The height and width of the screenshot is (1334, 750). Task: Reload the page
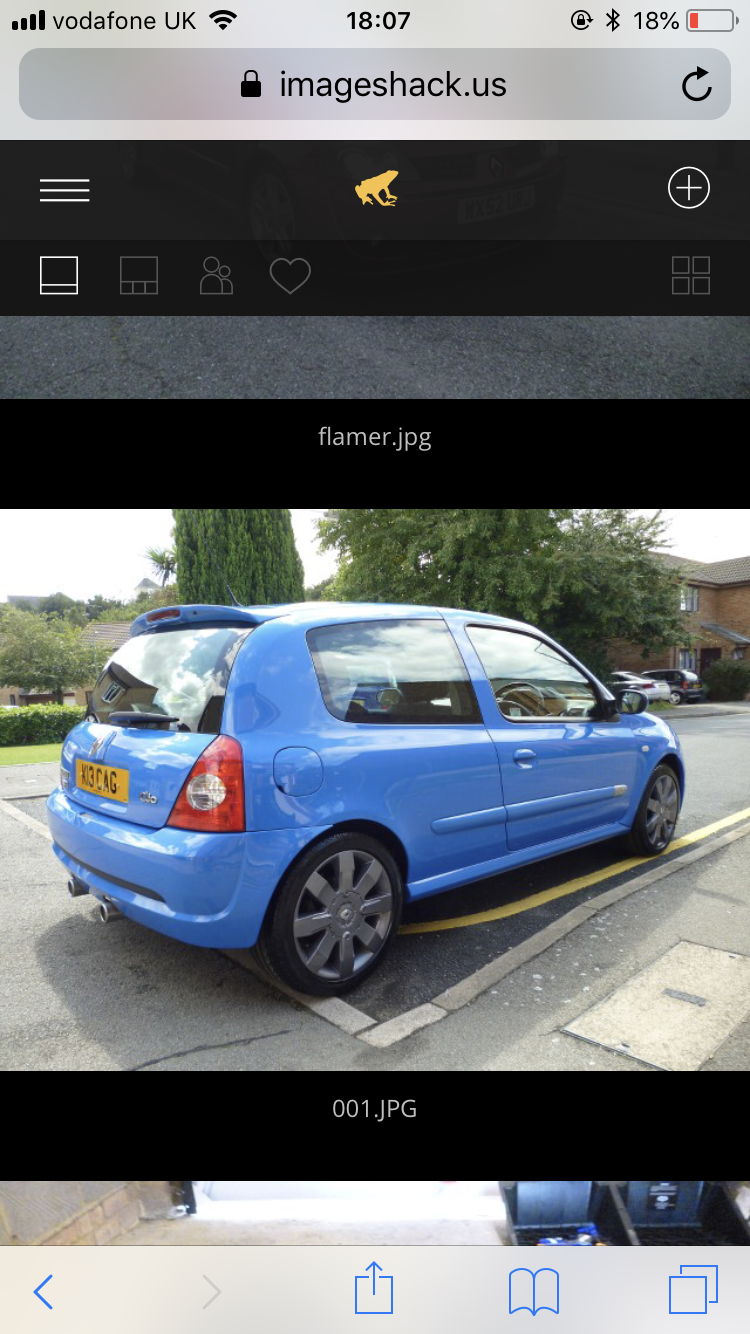coord(696,85)
